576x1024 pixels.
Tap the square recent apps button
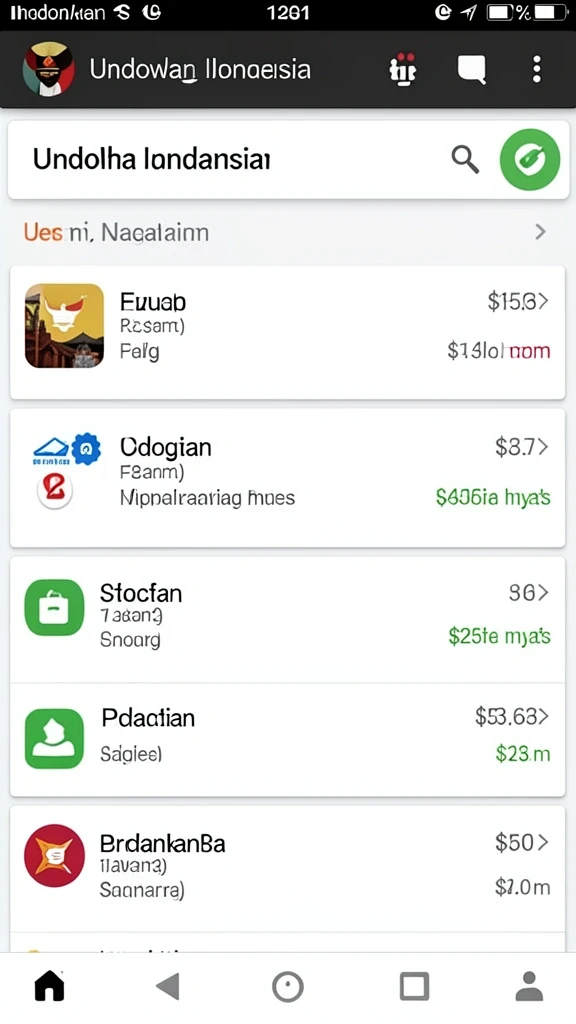[414, 986]
